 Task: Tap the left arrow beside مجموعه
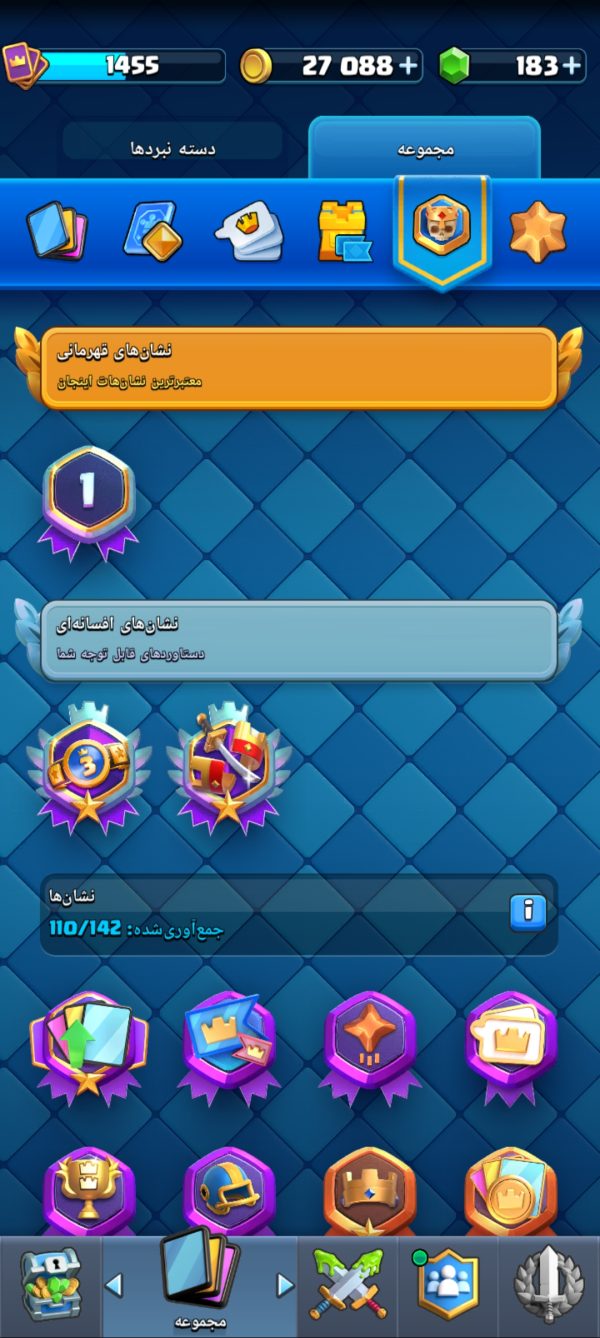click(x=114, y=1284)
